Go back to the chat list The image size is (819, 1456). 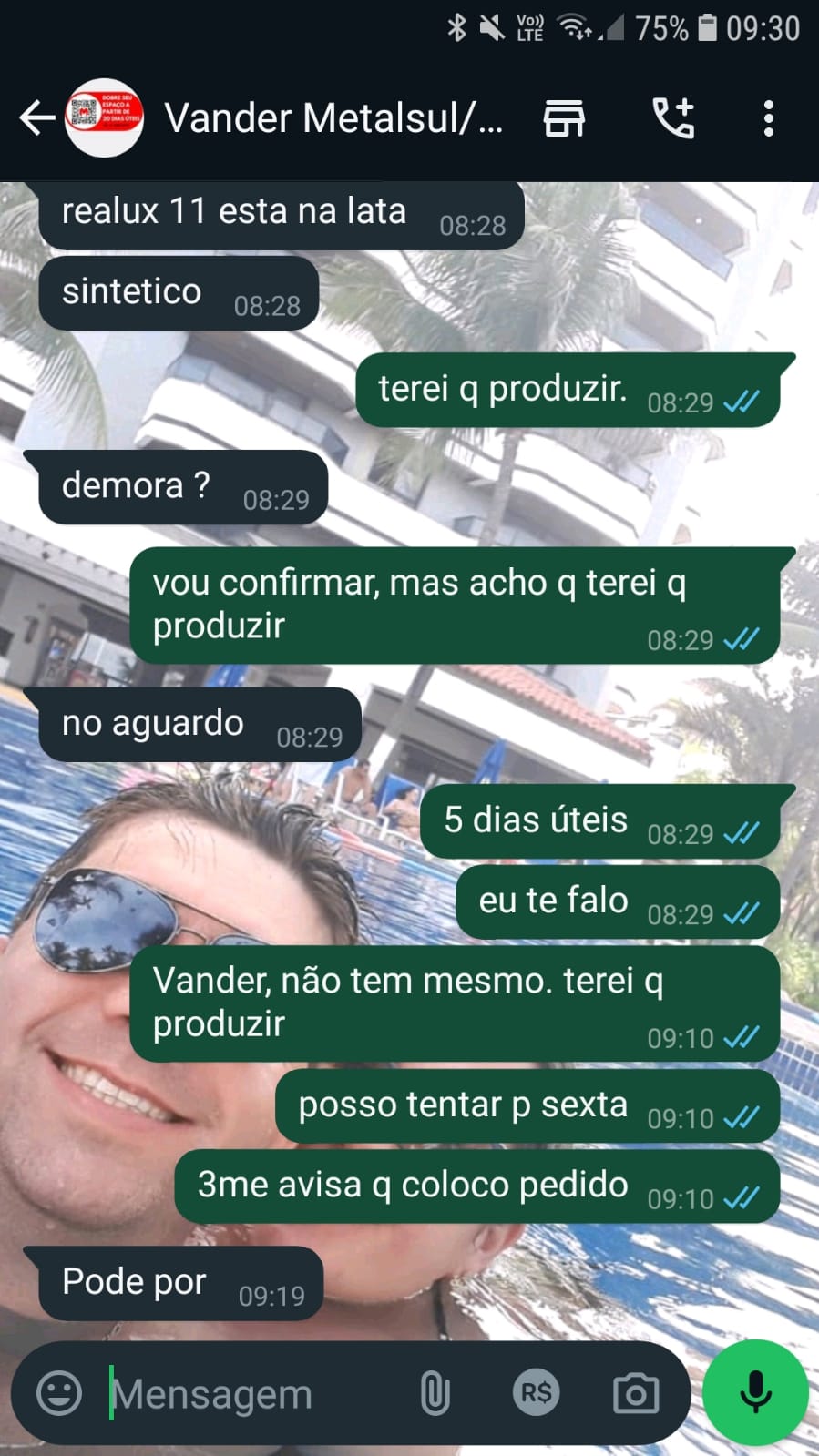point(36,118)
